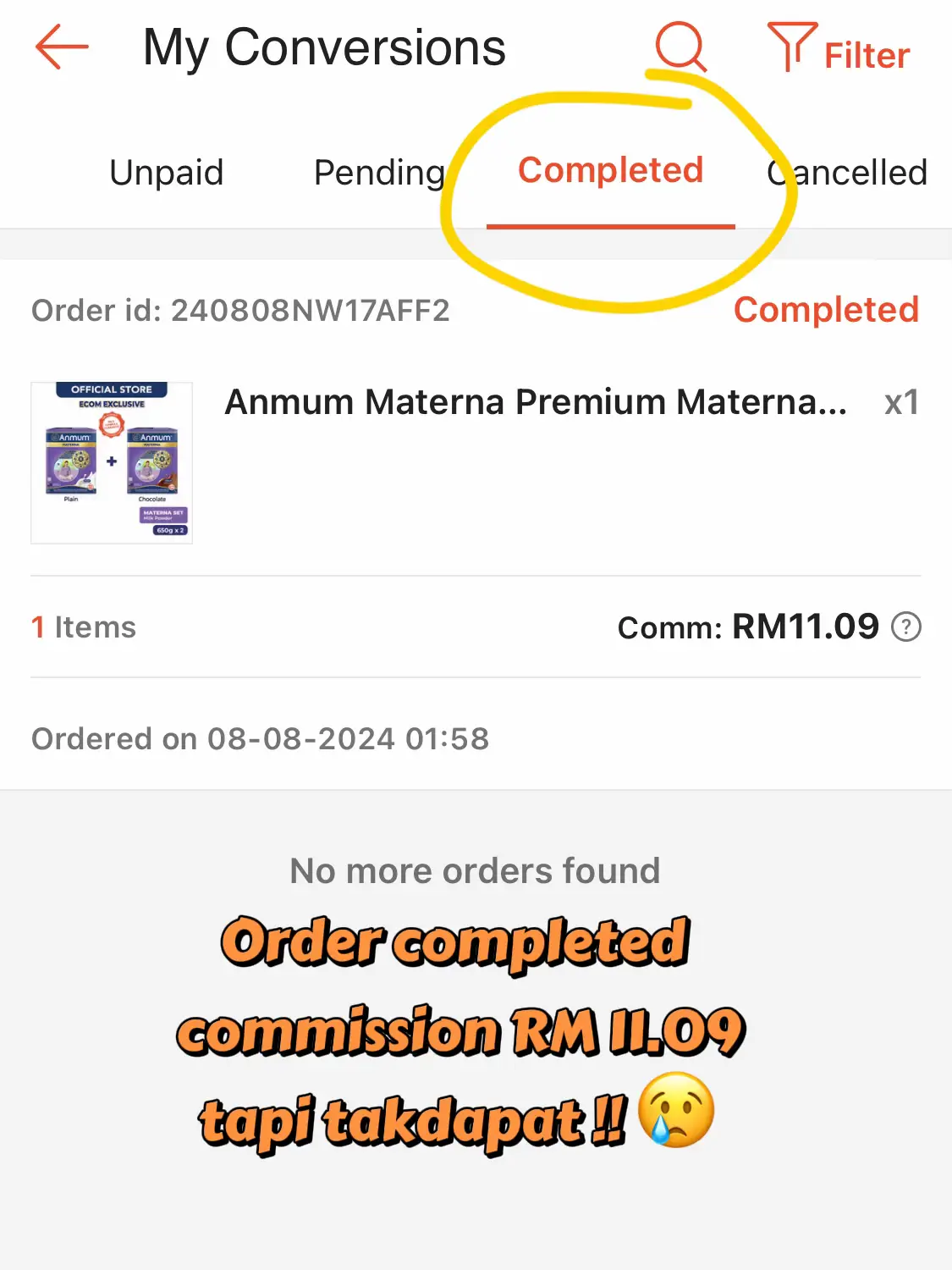Switch to the Unpaid tab
Image resolution: width=952 pixels, height=1270 pixels.
(167, 173)
